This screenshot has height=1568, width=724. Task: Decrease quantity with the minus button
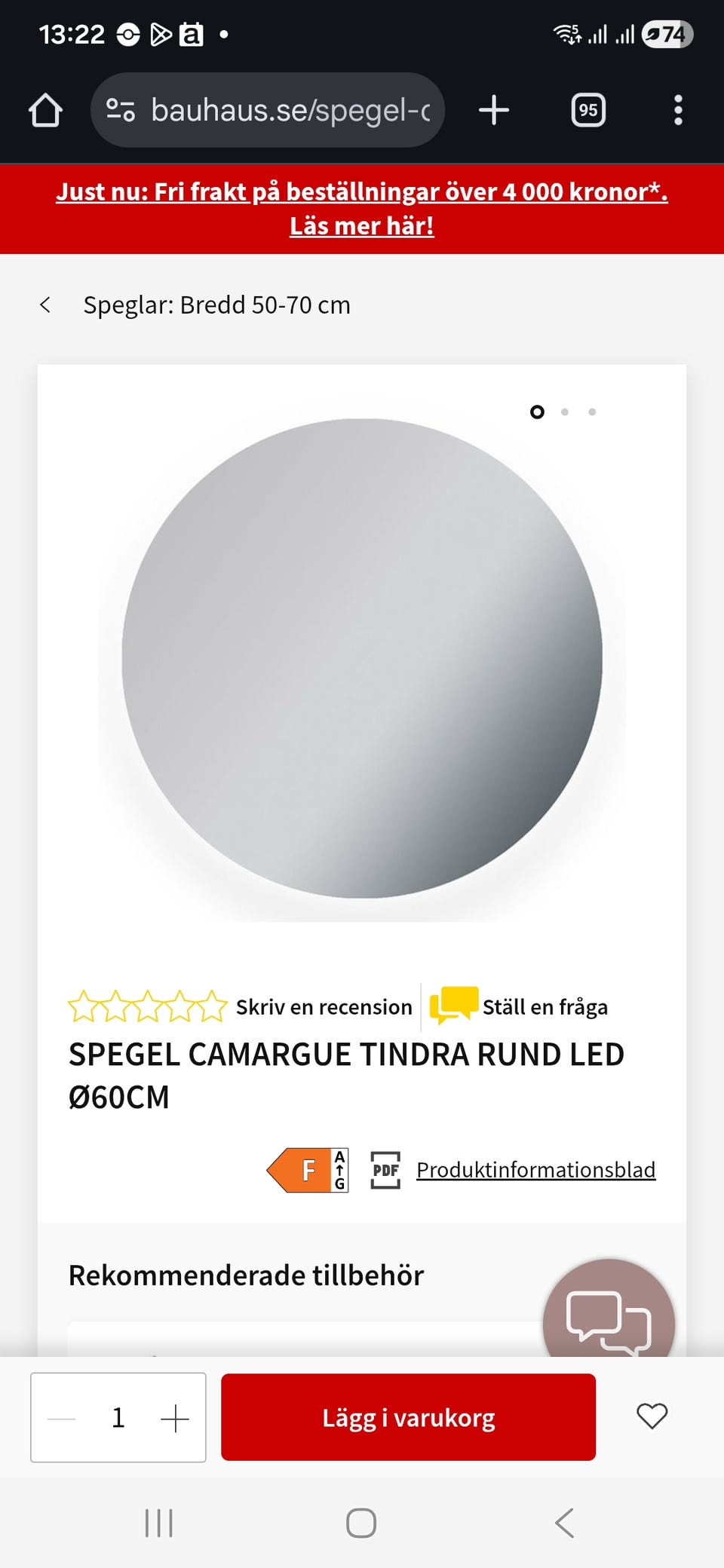point(62,1418)
